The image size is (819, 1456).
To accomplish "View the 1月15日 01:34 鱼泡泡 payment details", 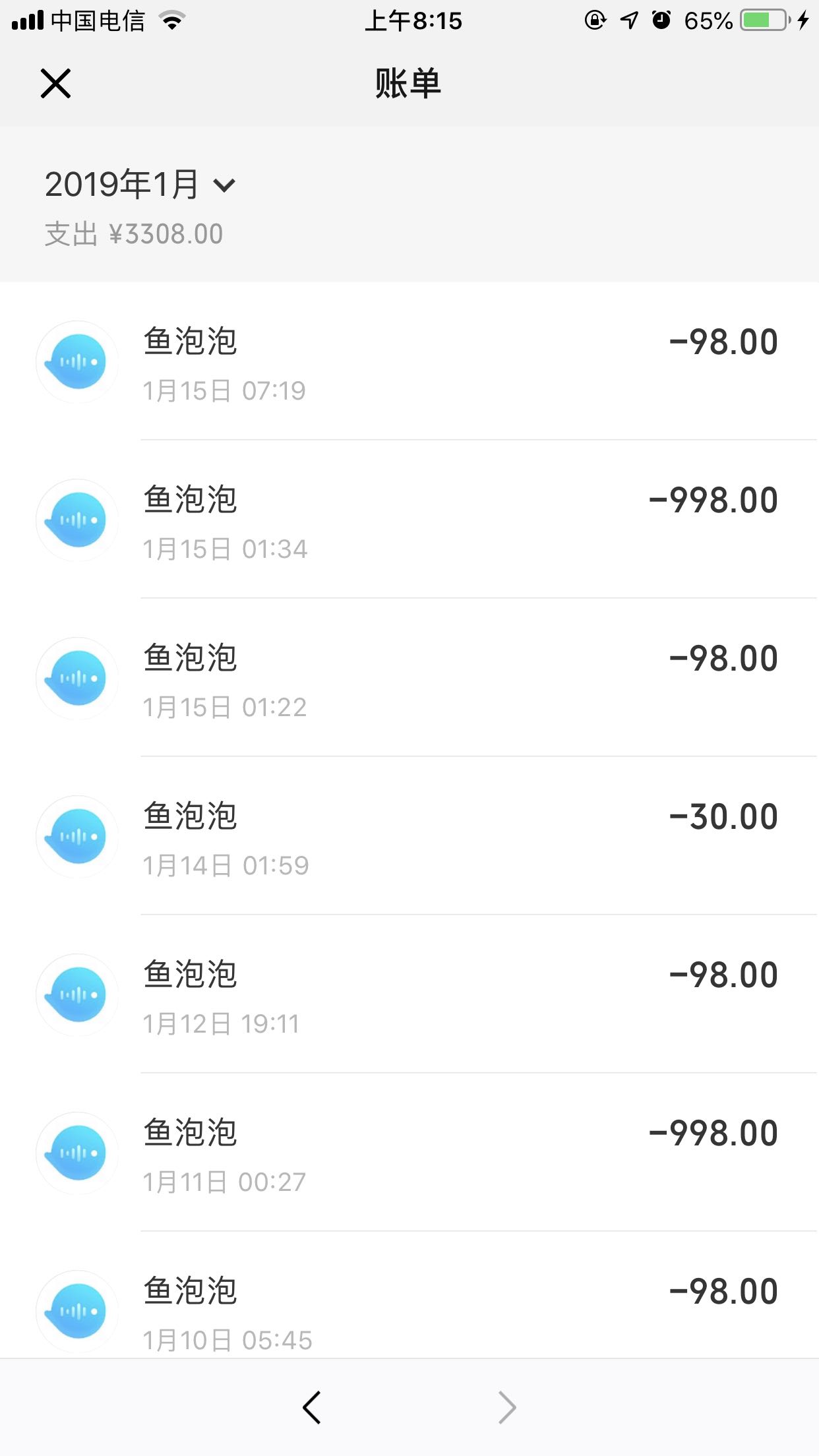I will point(409,521).
